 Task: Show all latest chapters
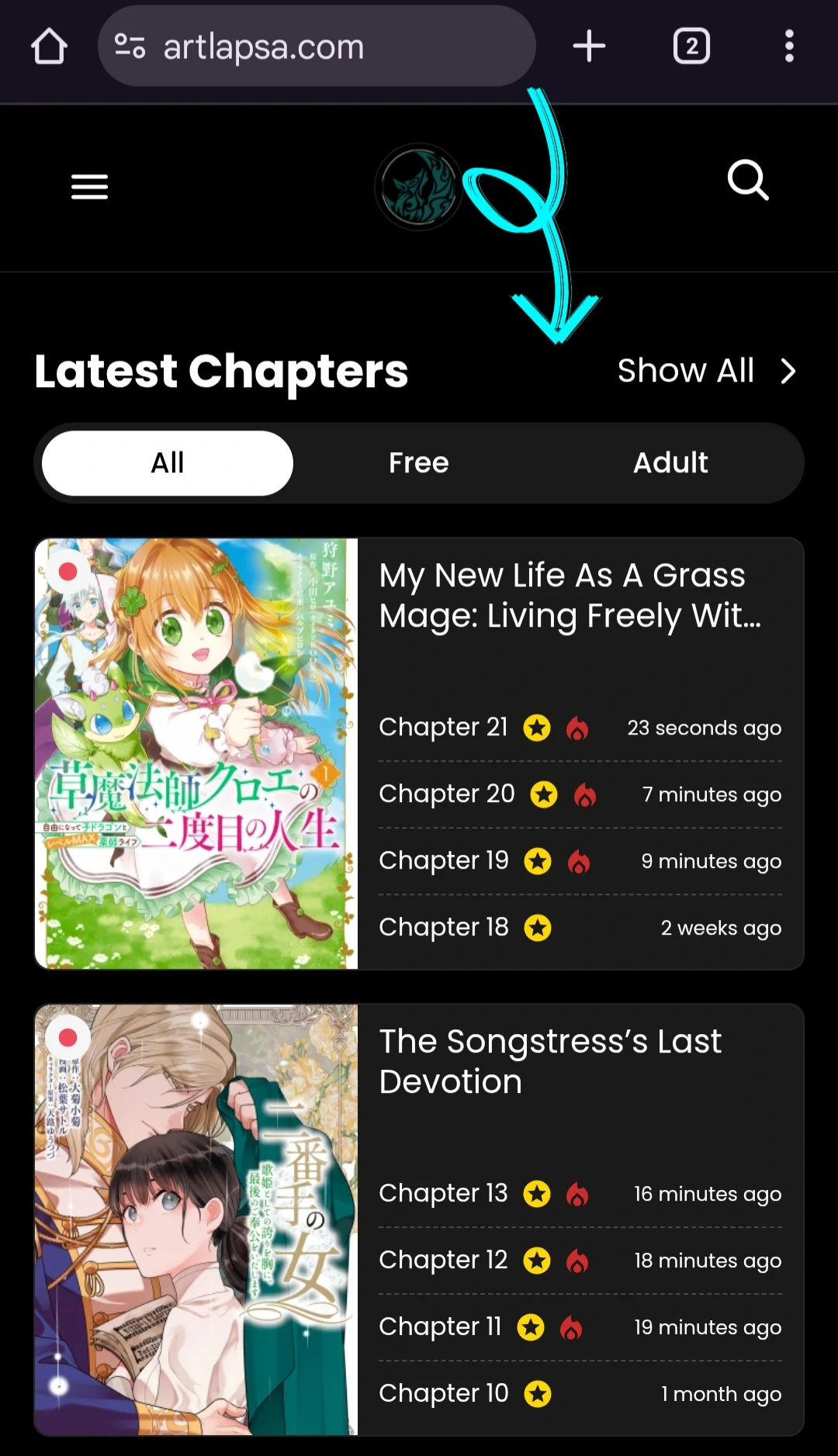click(705, 371)
